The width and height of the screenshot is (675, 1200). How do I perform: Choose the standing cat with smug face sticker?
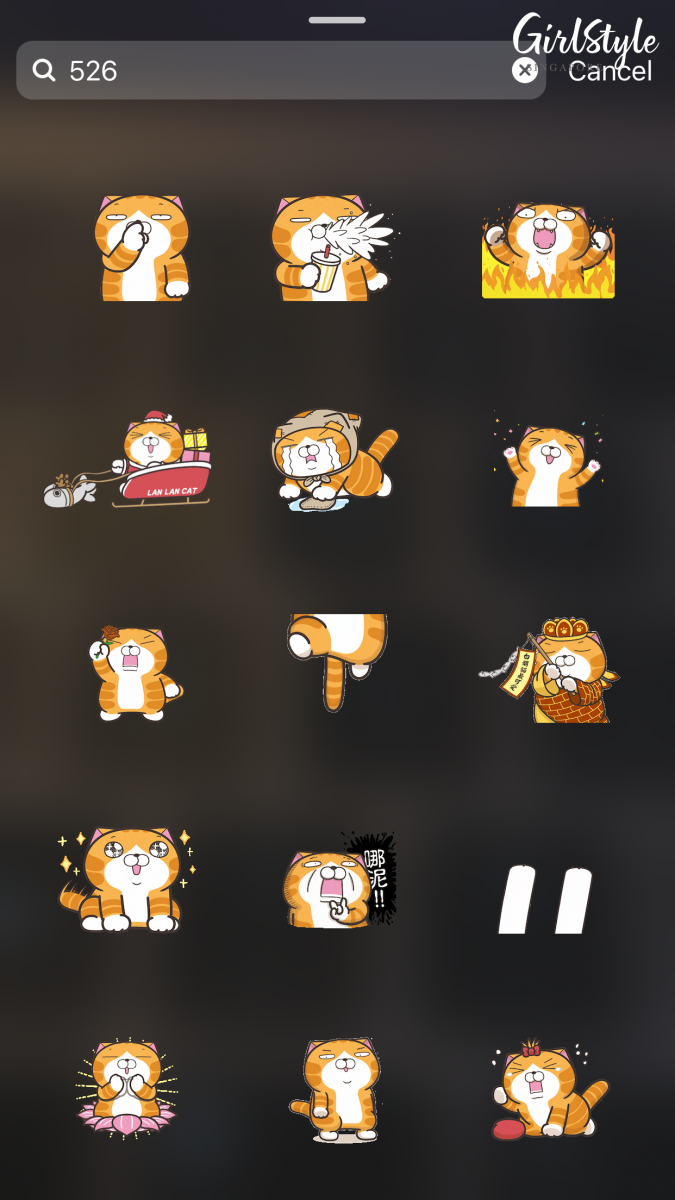click(x=337, y=1090)
